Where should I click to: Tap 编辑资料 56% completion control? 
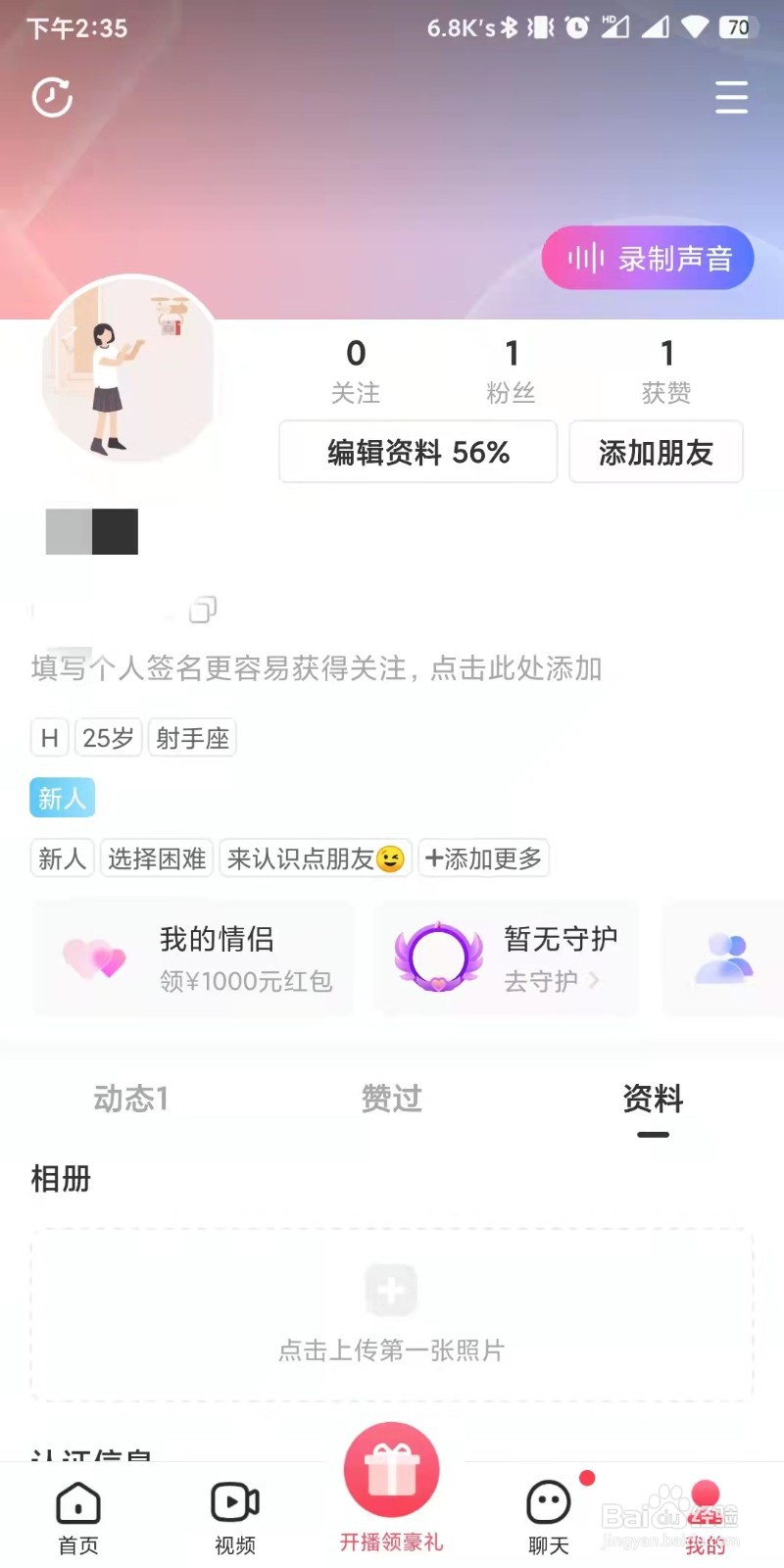click(x=416, y=452)
